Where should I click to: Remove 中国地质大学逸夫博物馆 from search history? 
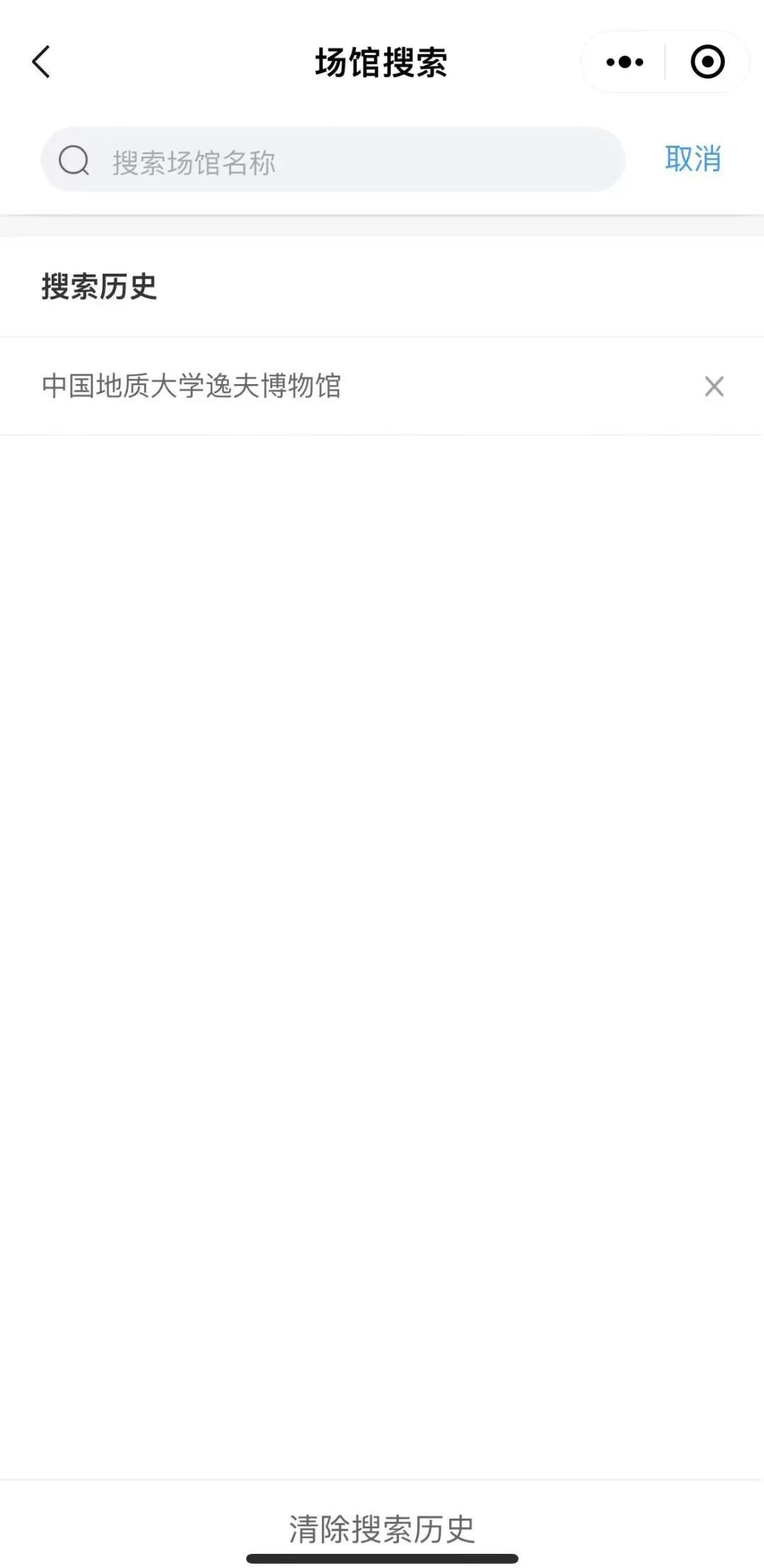pos(714,386)
